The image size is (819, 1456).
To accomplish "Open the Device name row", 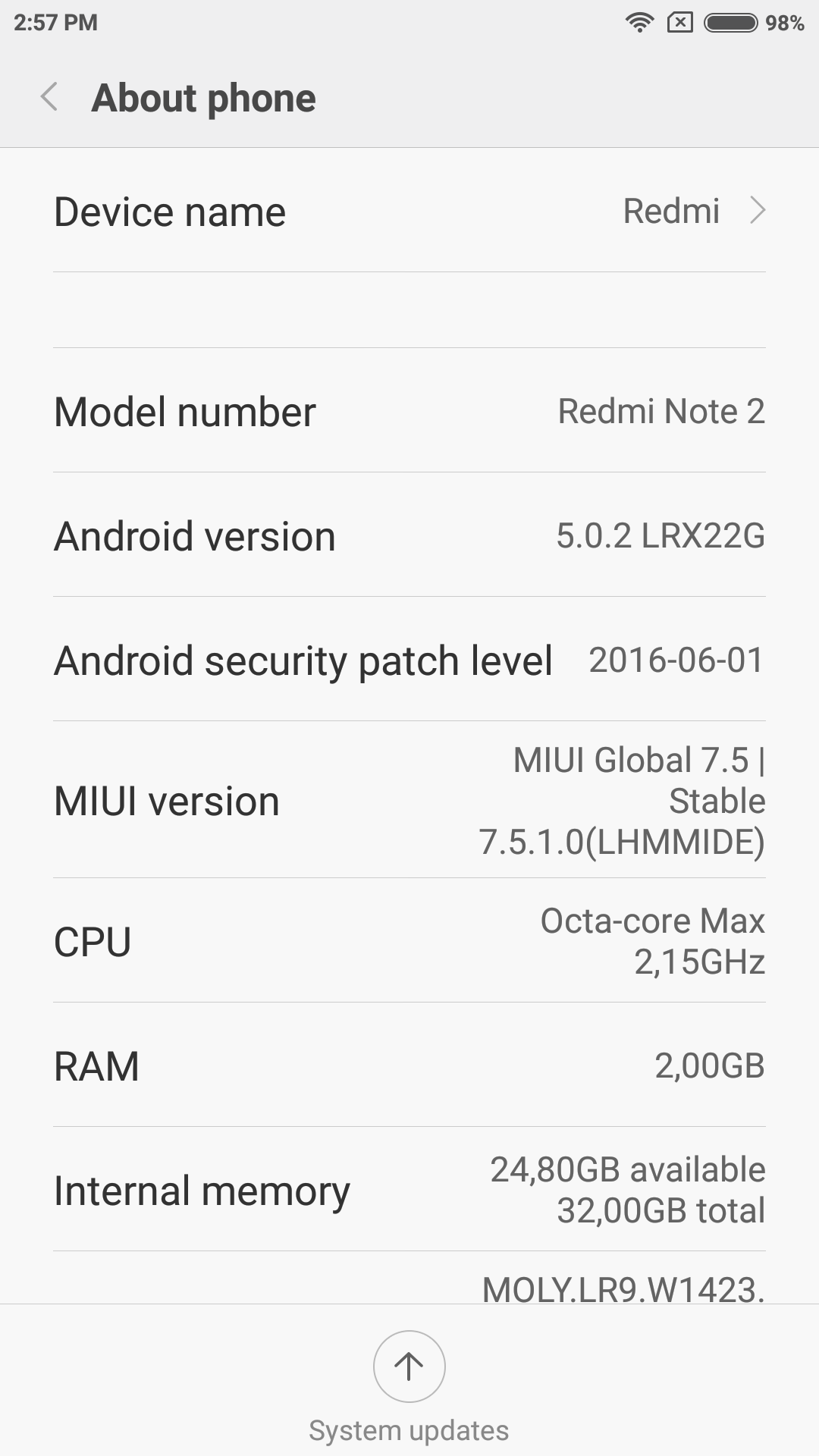I will point(409,210).
